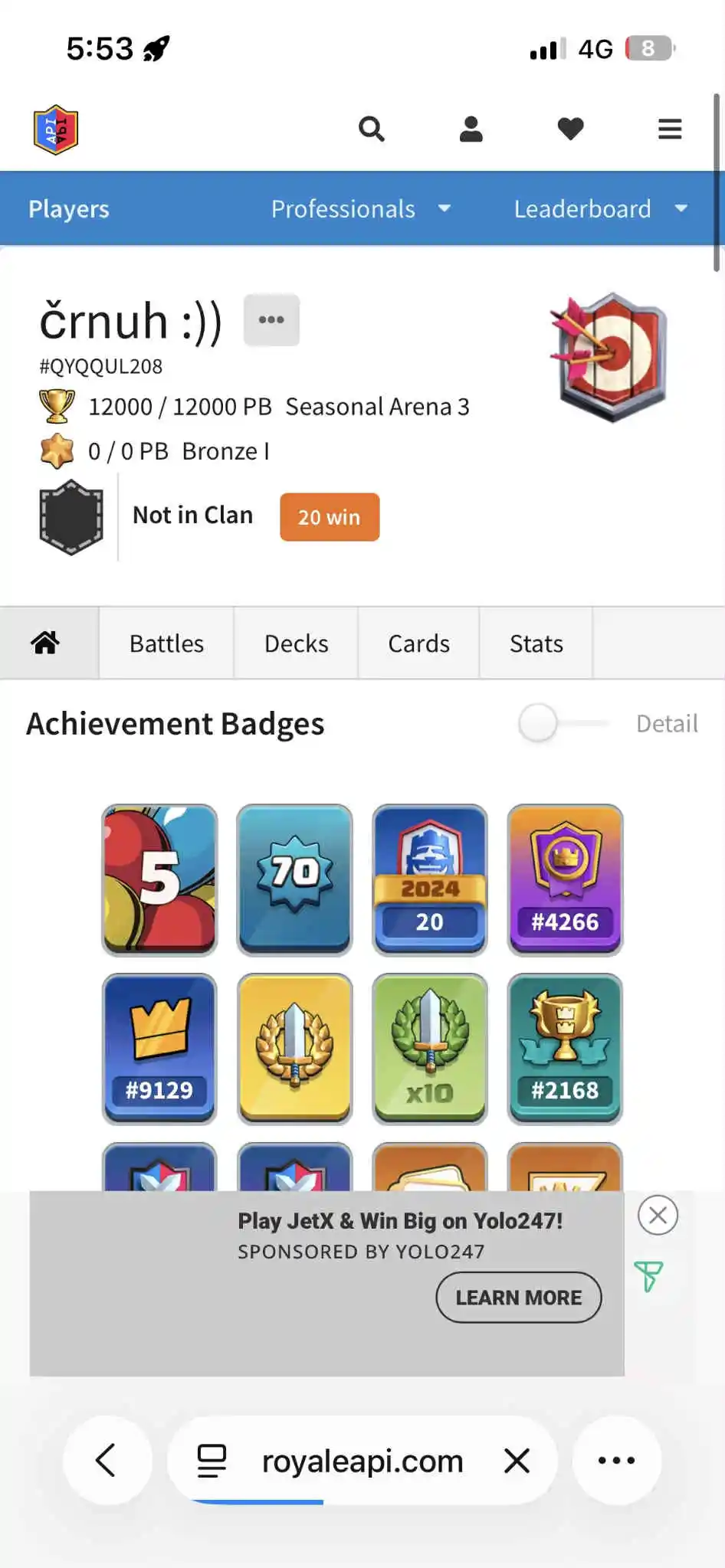Open the search magnifier icon
Screen dimensions: 725x1568
click(372, 129)
